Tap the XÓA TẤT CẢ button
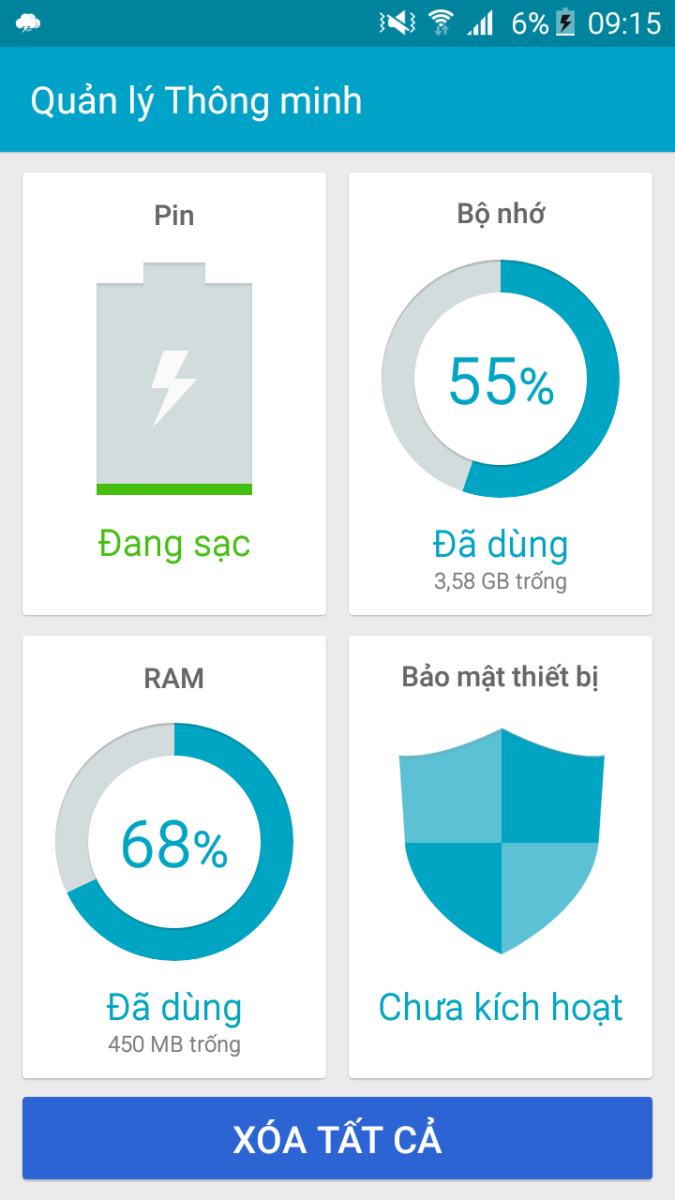Viewport: 675px width, 1200px height. (x=337, y=1139)
